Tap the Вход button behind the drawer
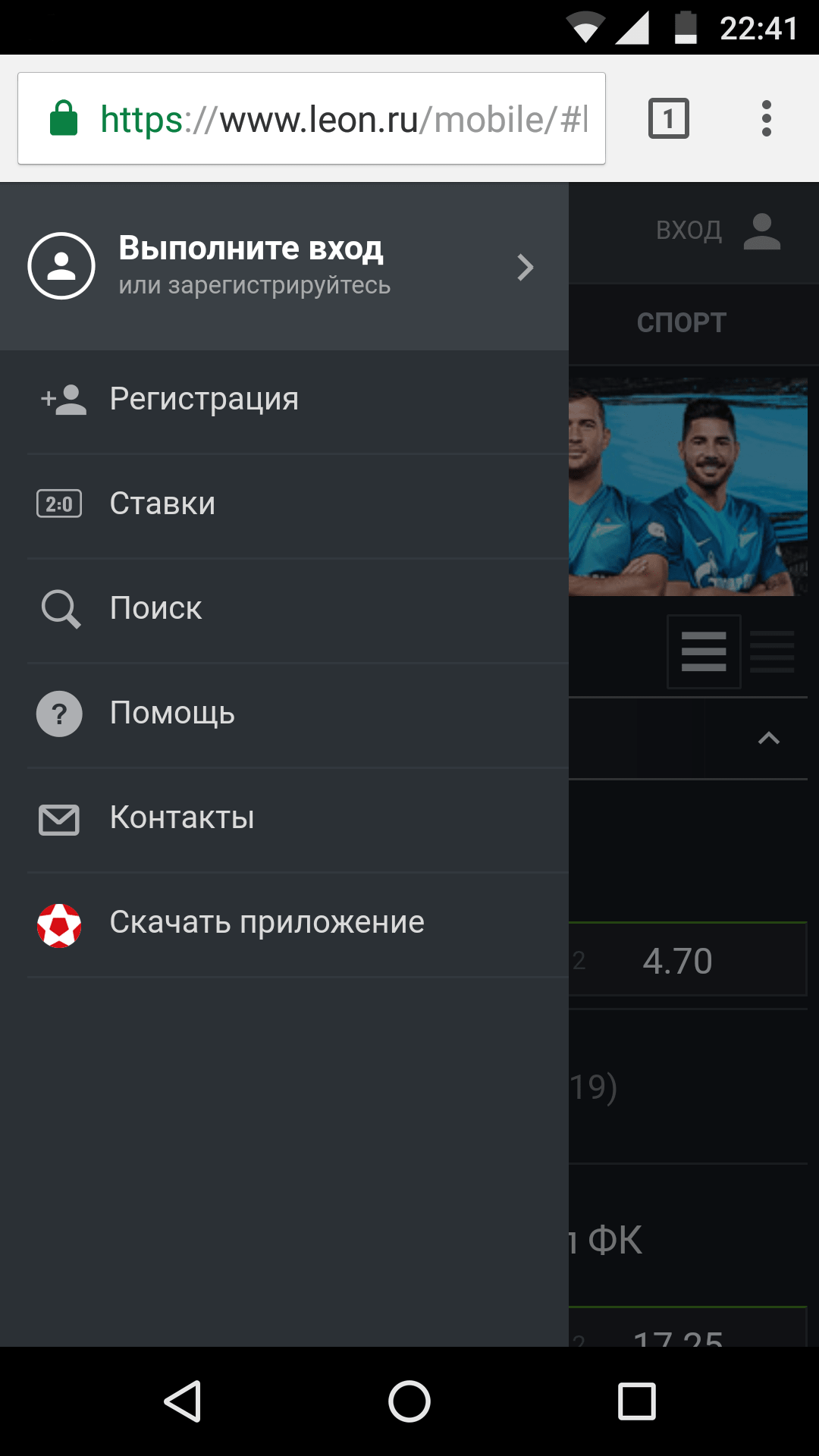 pos(717,231)
